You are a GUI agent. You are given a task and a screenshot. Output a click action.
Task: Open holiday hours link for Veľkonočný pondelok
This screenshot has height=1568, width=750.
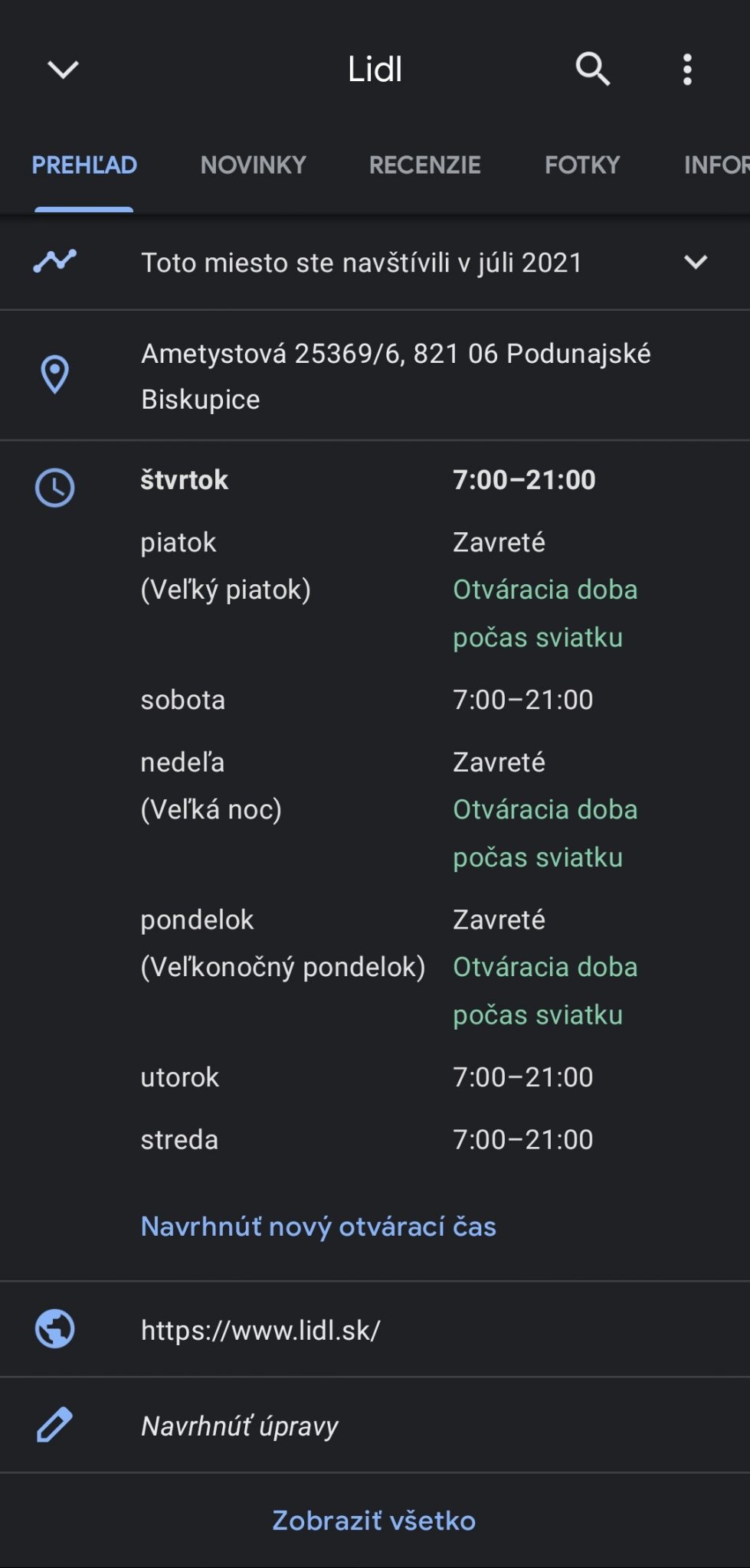tap(545, 991)
